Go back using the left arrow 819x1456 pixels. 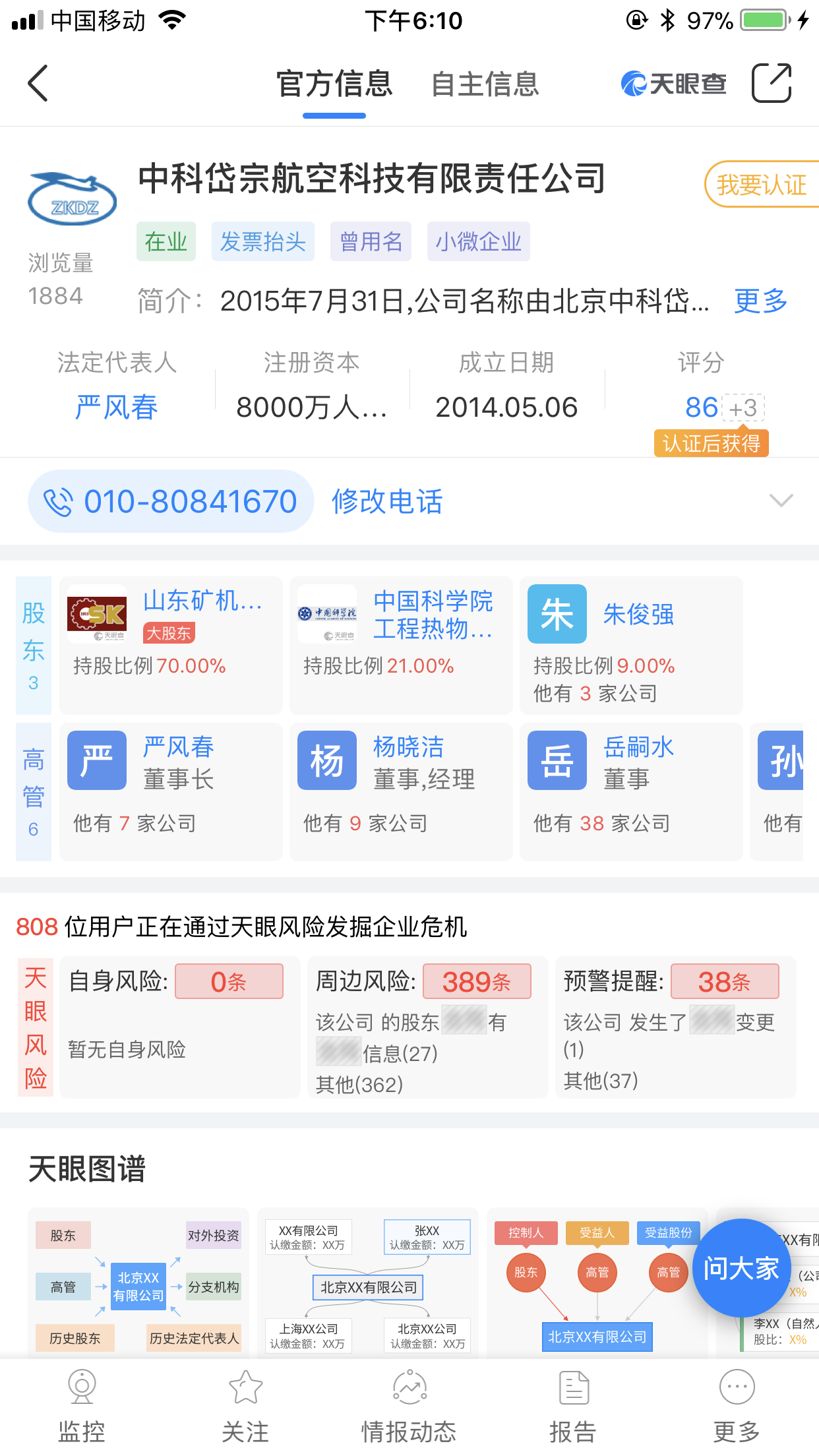[38, 84]
